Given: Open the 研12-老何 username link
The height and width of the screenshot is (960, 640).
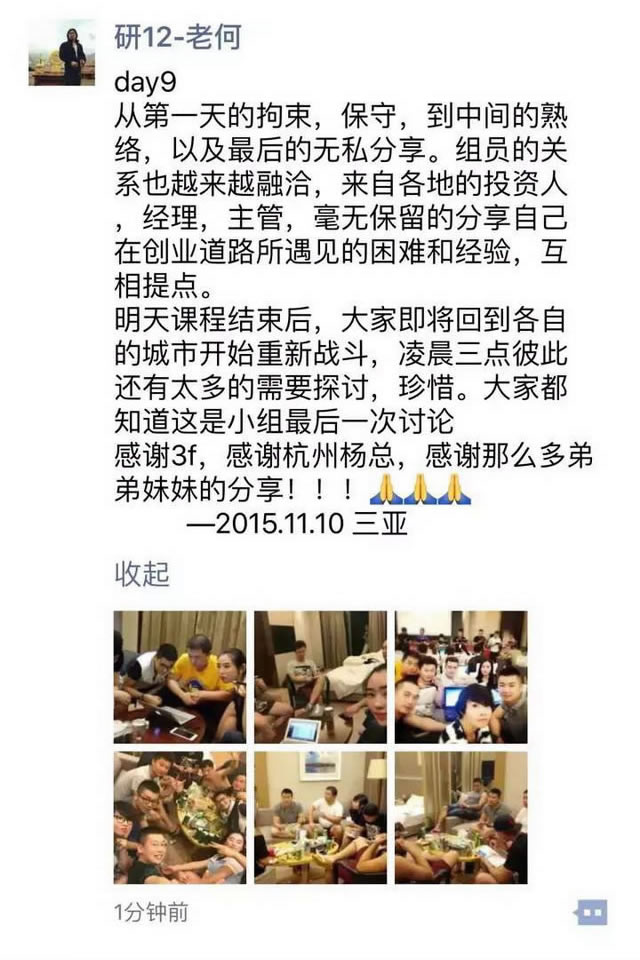Looking at the screenshot, I should pos(178,37).
